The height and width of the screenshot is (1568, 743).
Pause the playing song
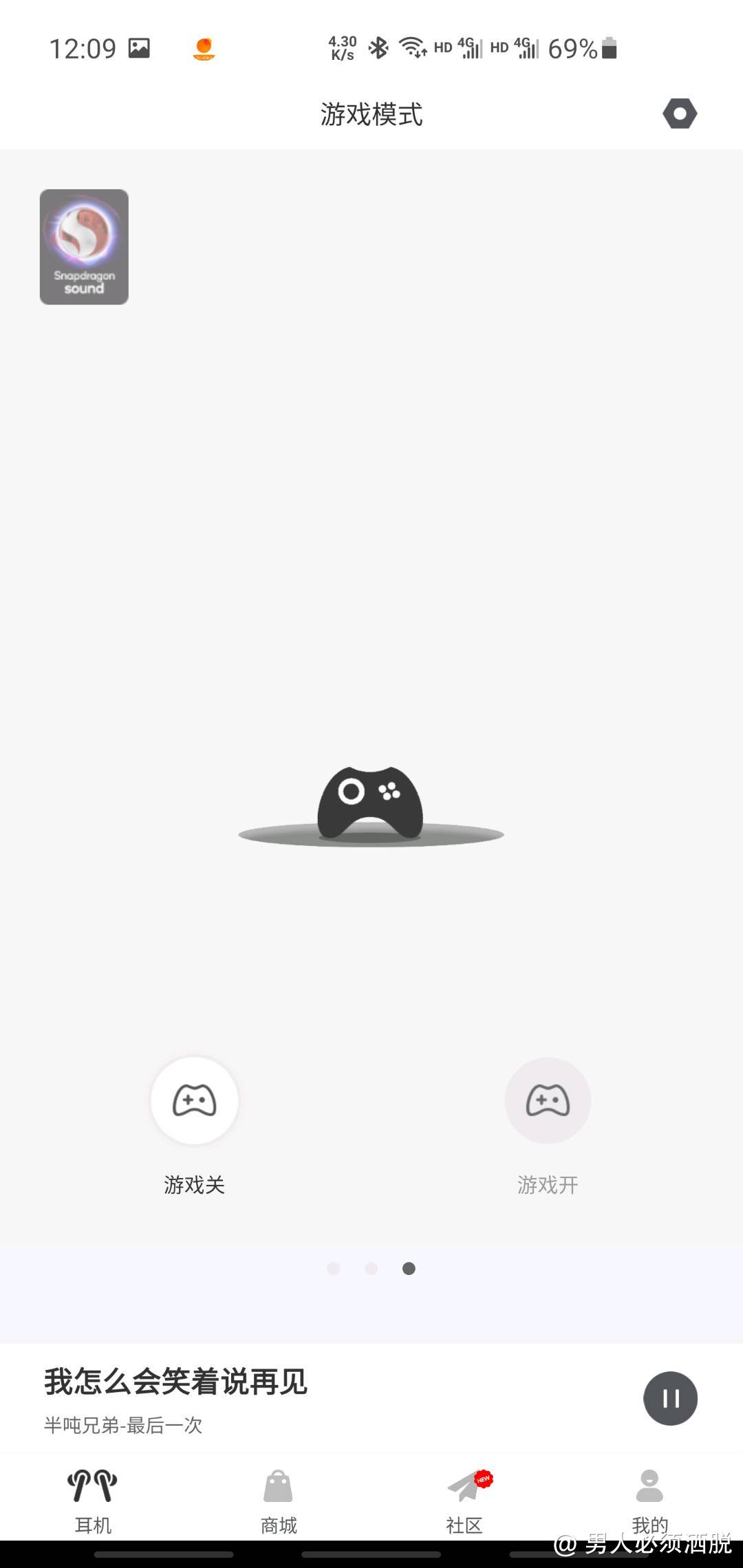coord(670,1398)
